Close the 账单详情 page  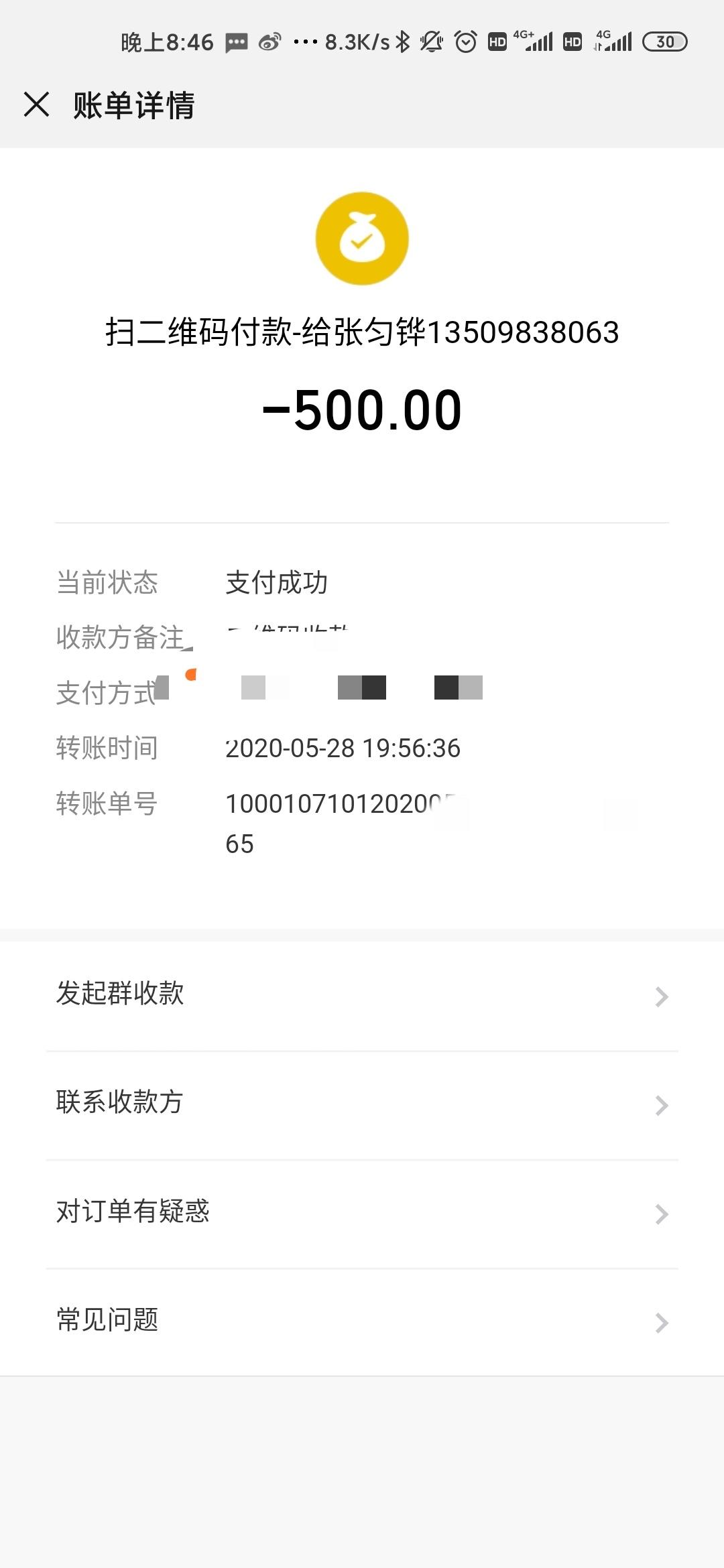pos(37,105)
